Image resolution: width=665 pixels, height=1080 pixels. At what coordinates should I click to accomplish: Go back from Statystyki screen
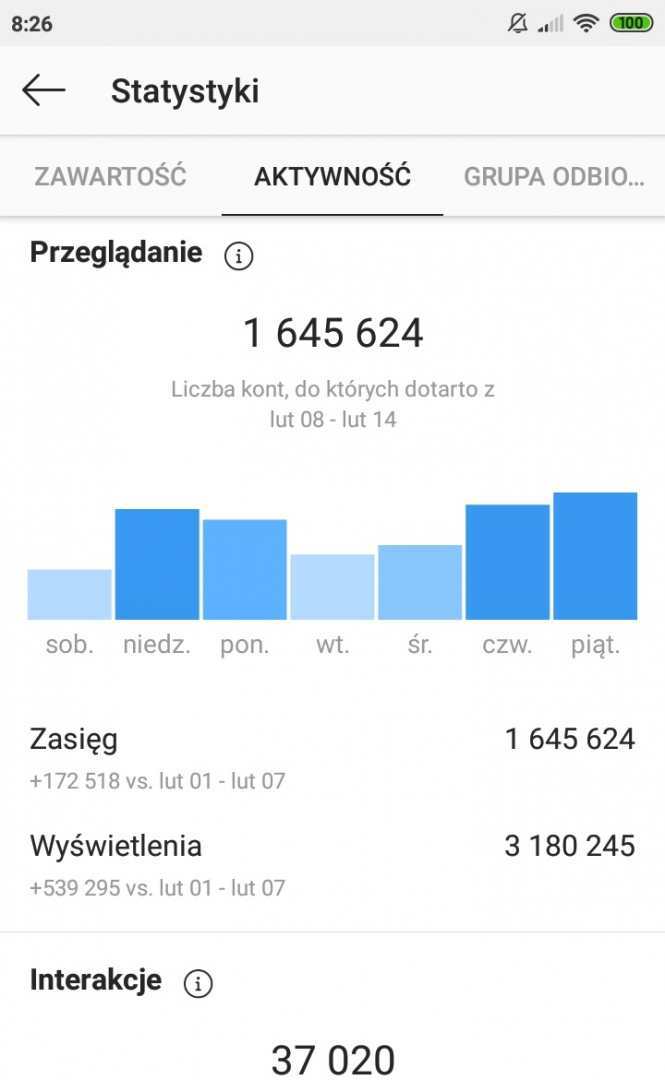pyautogui.click(x=43, y=91)
